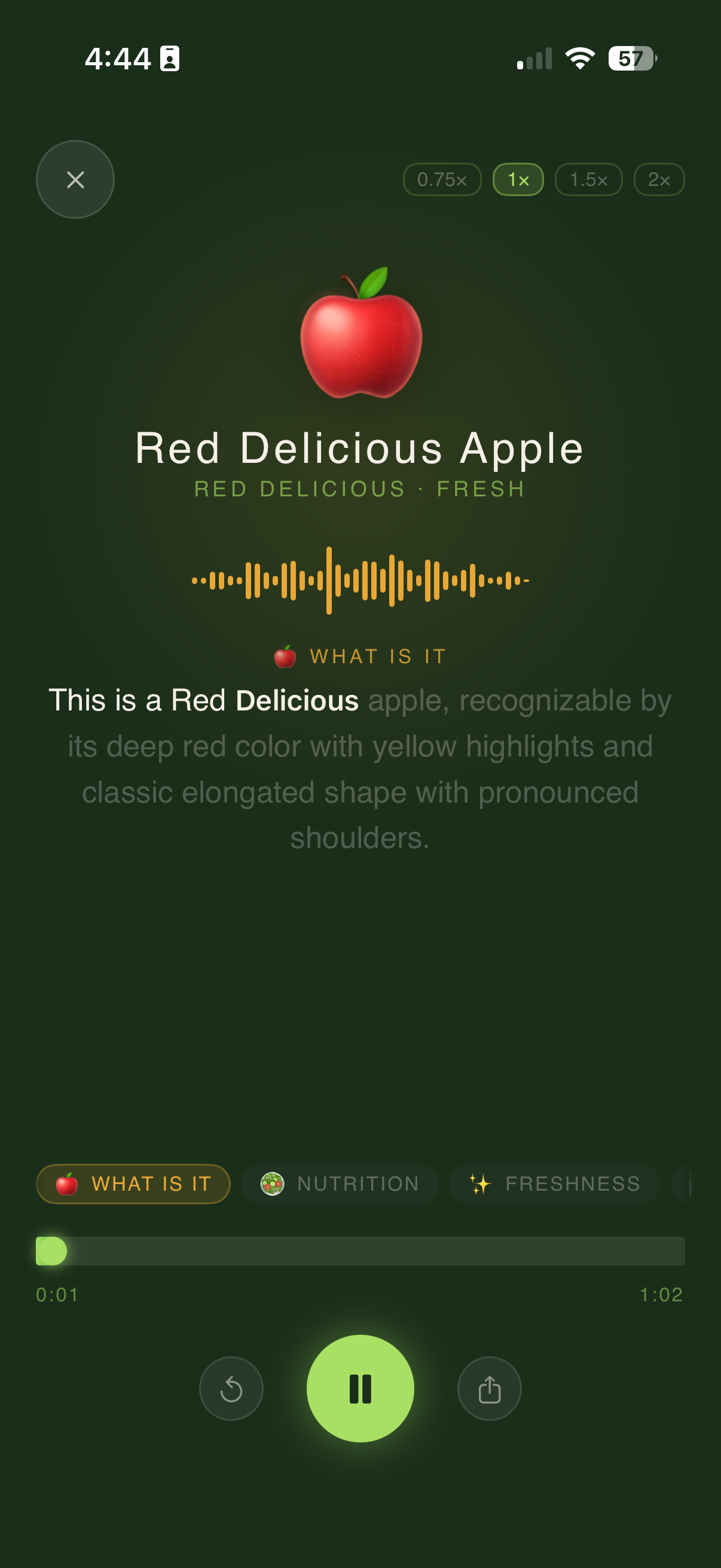Close the apple player screen
Viewport: 721px width, 1568px height.
[75, 179]
